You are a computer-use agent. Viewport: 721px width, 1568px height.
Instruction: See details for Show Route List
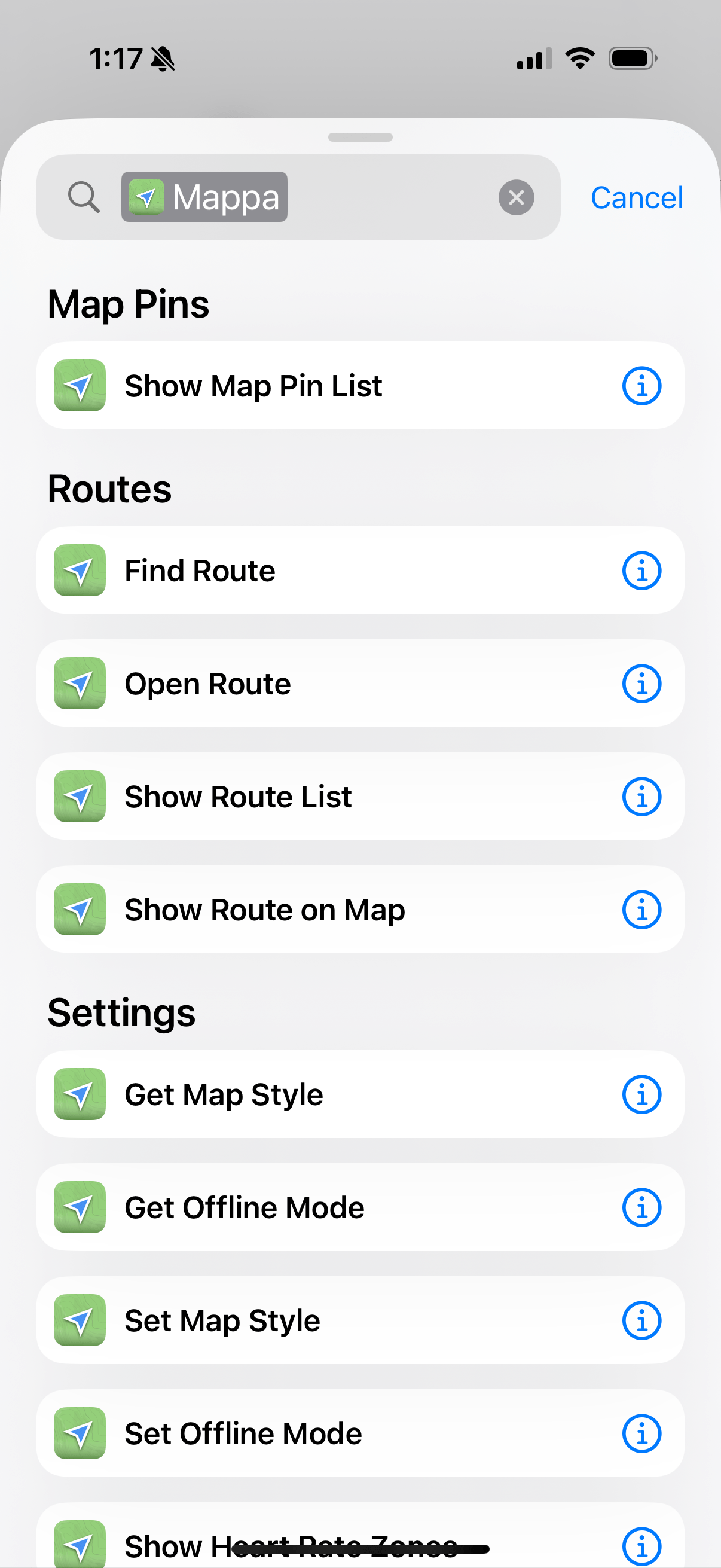(641, 797)
